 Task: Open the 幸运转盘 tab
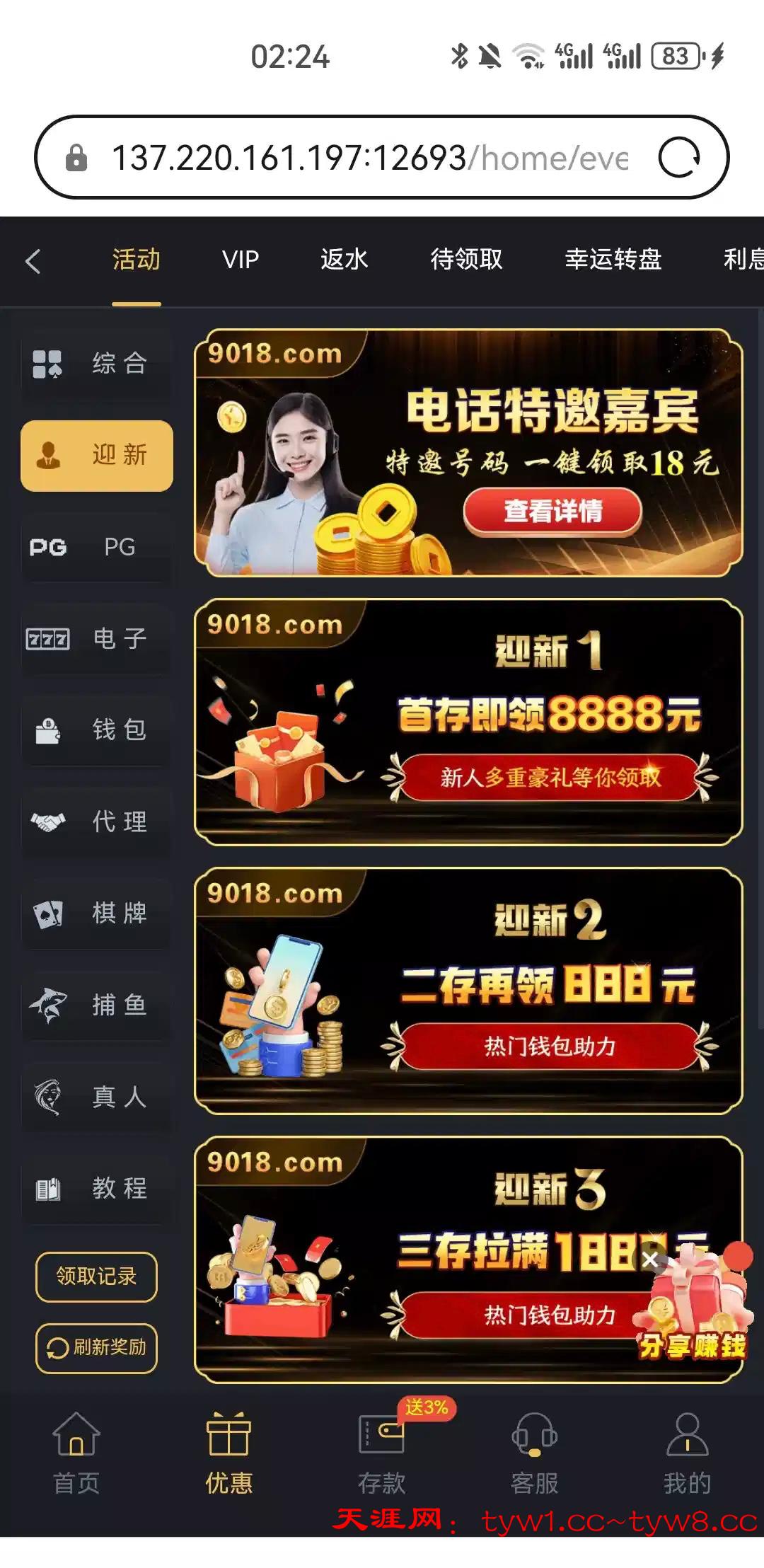613,260
